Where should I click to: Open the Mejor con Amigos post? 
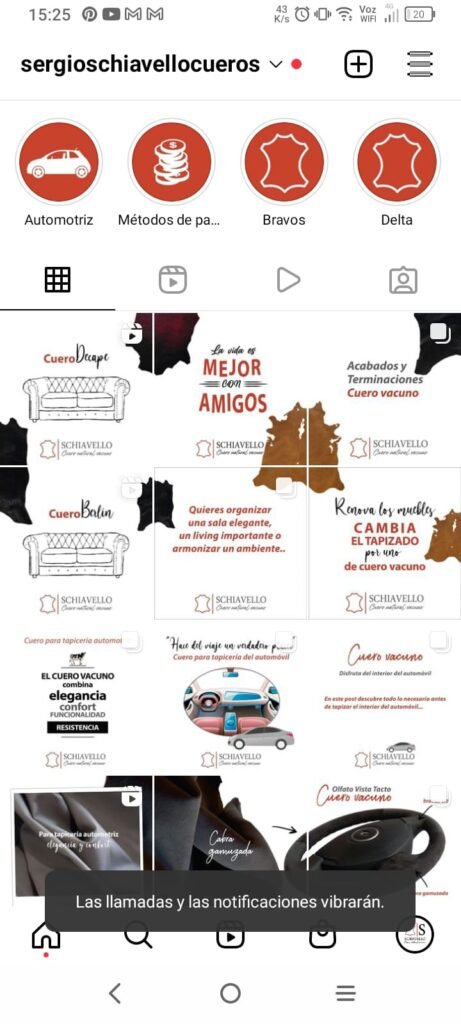tap(230, 389)
